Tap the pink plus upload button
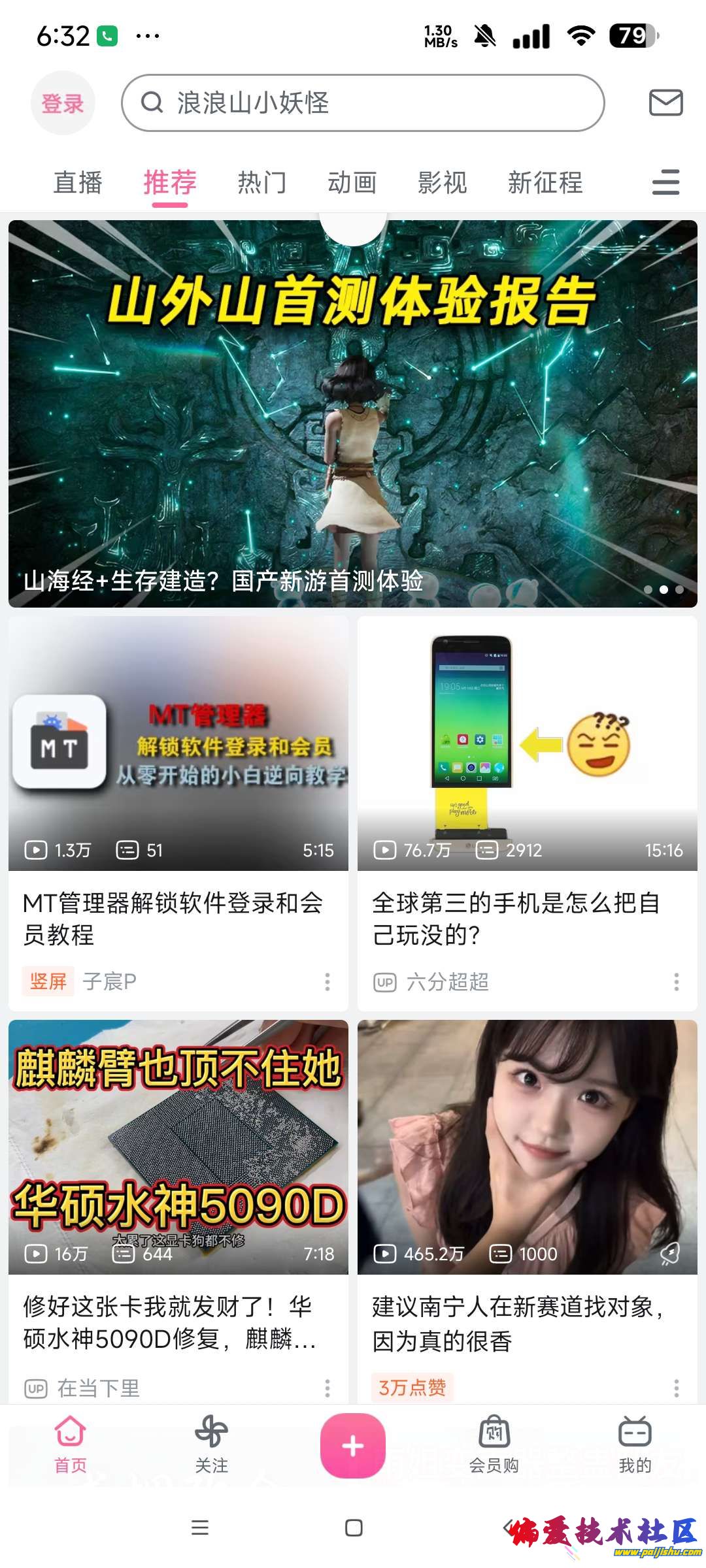The height and width of the screenshot is (1568, 706). [353, 1445]
